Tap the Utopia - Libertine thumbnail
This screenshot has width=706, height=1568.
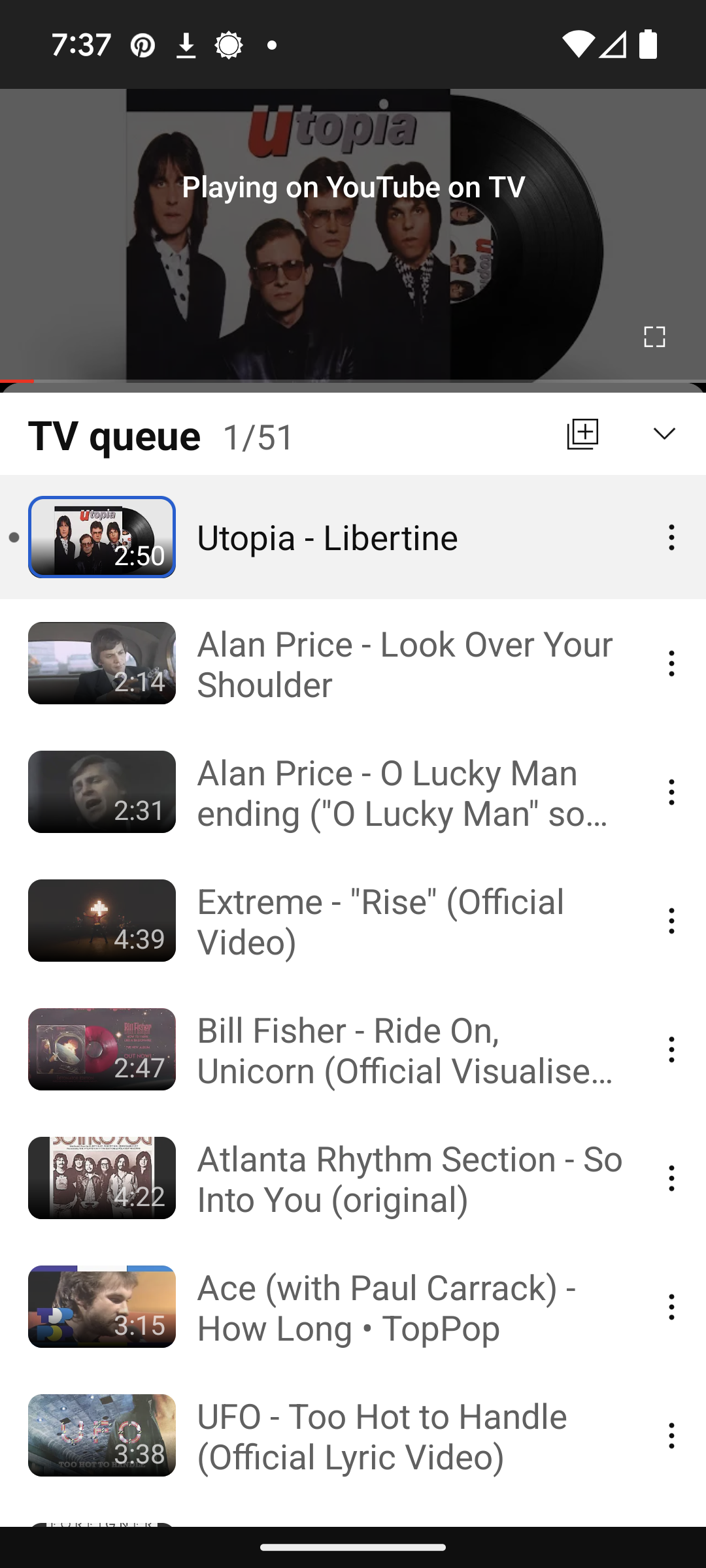[x=102, y=537]
